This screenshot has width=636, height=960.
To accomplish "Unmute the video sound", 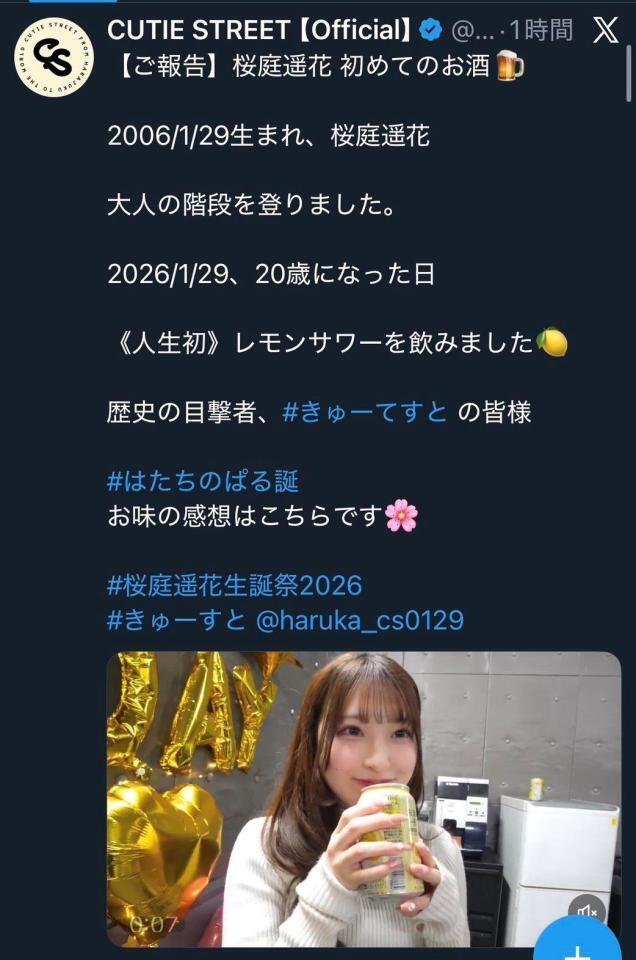I will 588,910.
